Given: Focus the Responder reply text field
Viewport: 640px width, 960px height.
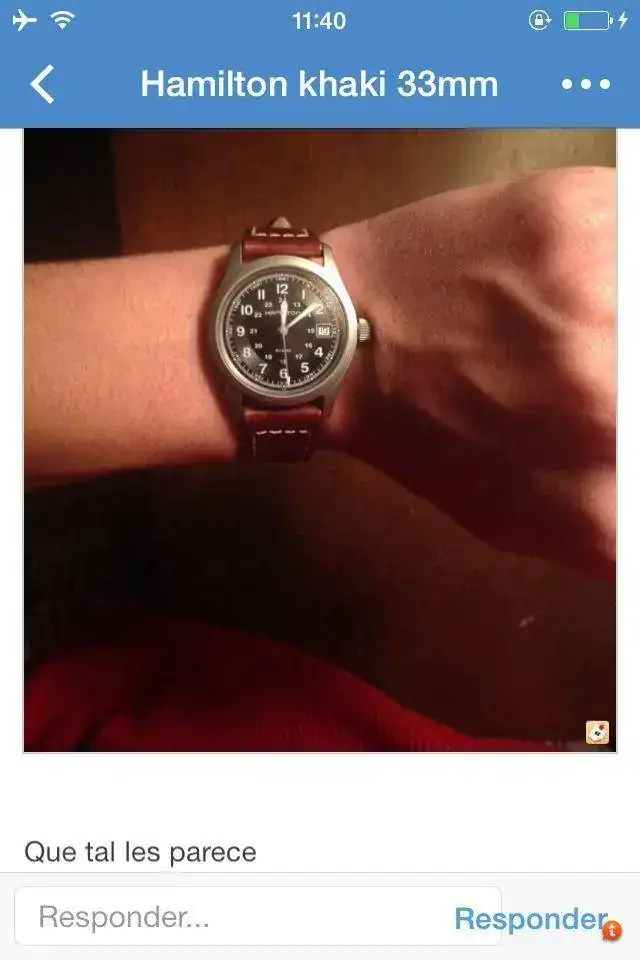Looking at the screenshot, I should point(258,916).
